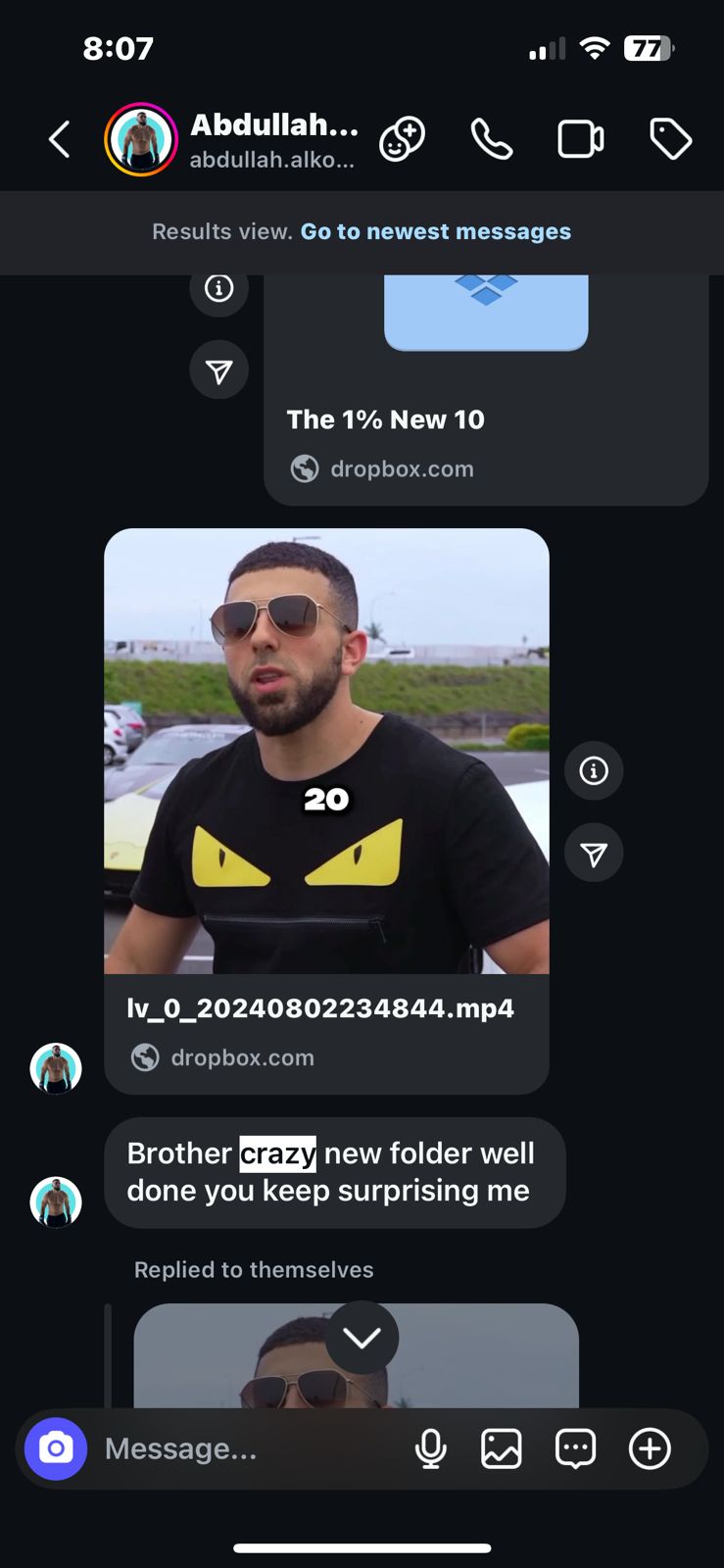Record a voice message
This screenshot has width=724, height=1568.
pyautogui.click(x=430, y=1448)
